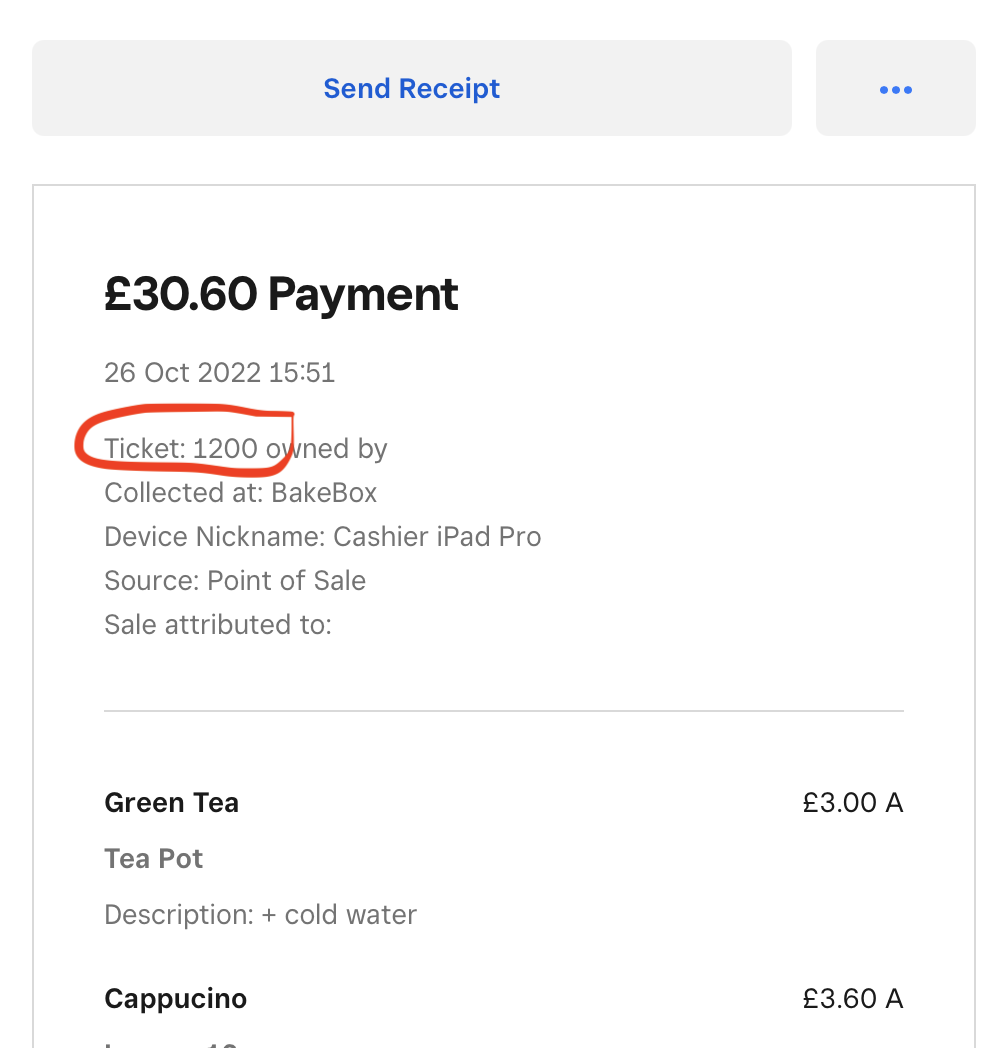The height and width of the screenshot is (1048, 1008).
Task: Open the Cappucino line item
Action: 175,998
